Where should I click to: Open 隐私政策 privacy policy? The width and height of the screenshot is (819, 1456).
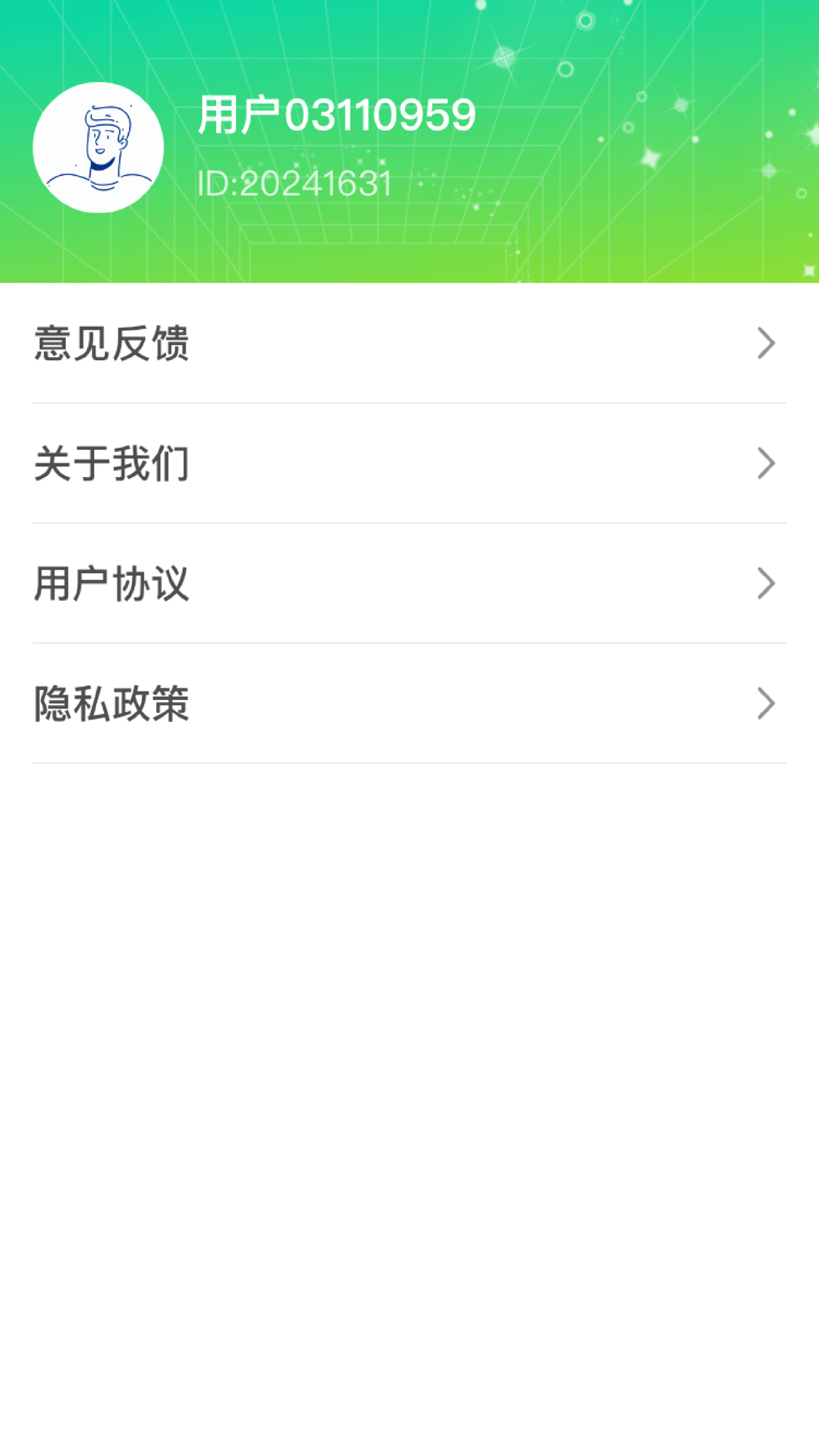coord(409,703)
